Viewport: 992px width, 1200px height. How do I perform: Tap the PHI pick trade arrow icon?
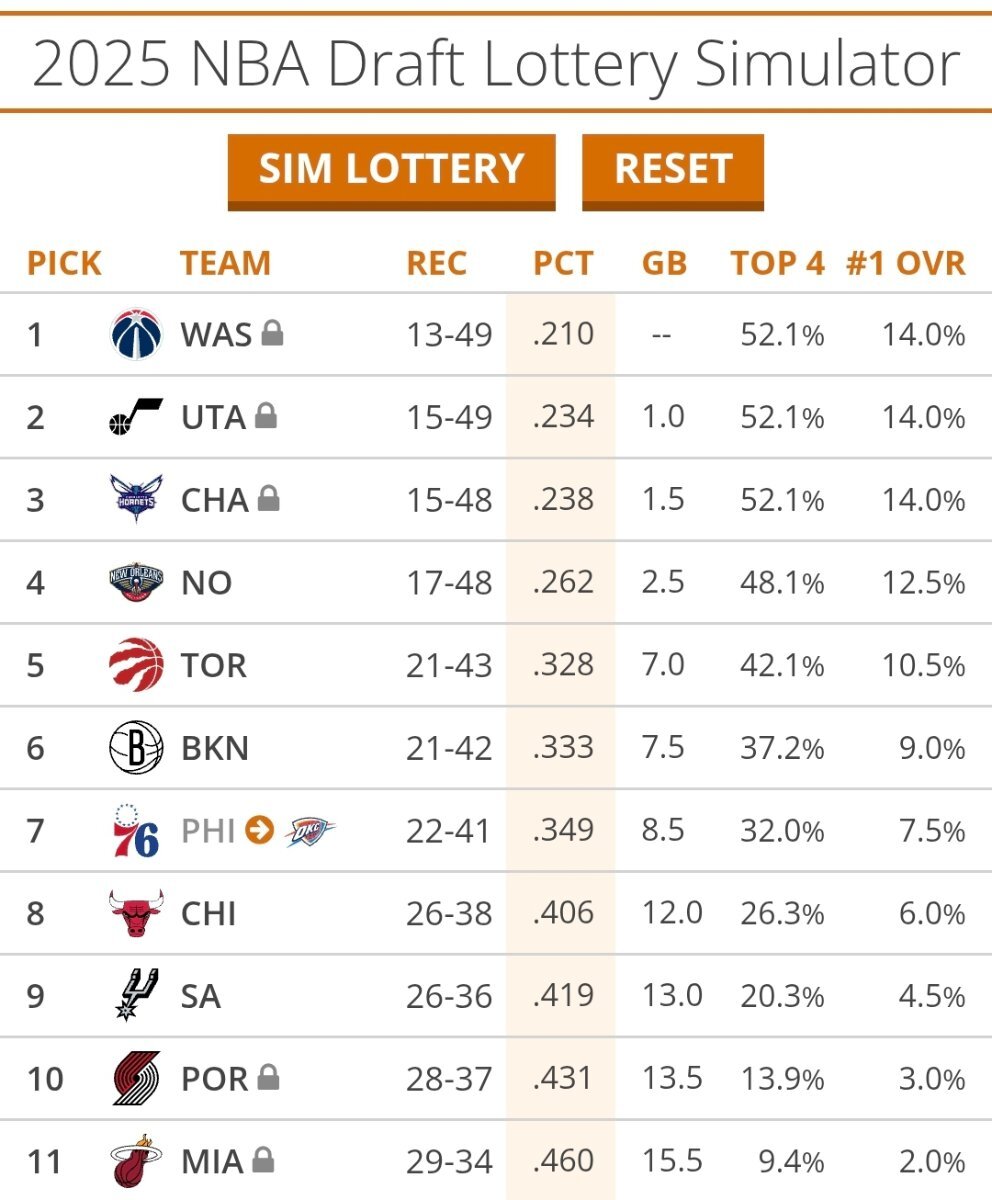pyautogui.click(x=260, y=830)
